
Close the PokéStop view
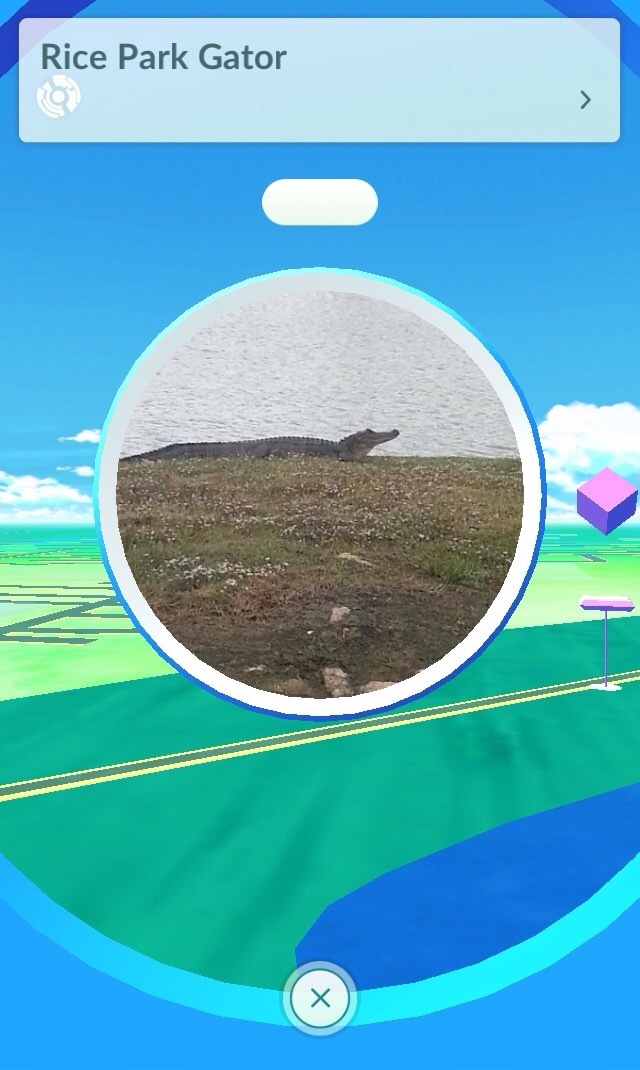click(320, 997)
